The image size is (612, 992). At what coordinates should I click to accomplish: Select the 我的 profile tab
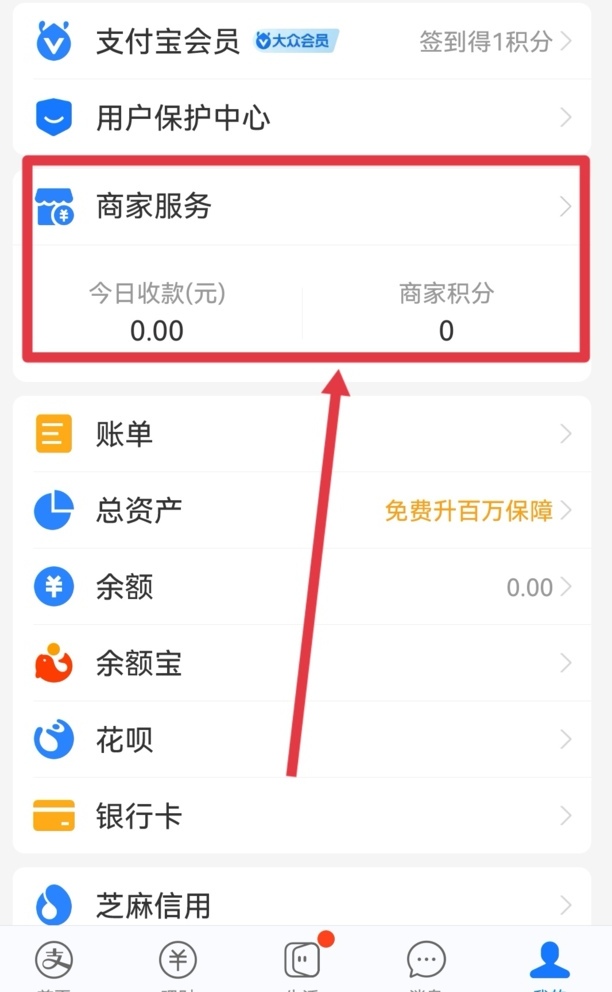click(x=549, y=962)
